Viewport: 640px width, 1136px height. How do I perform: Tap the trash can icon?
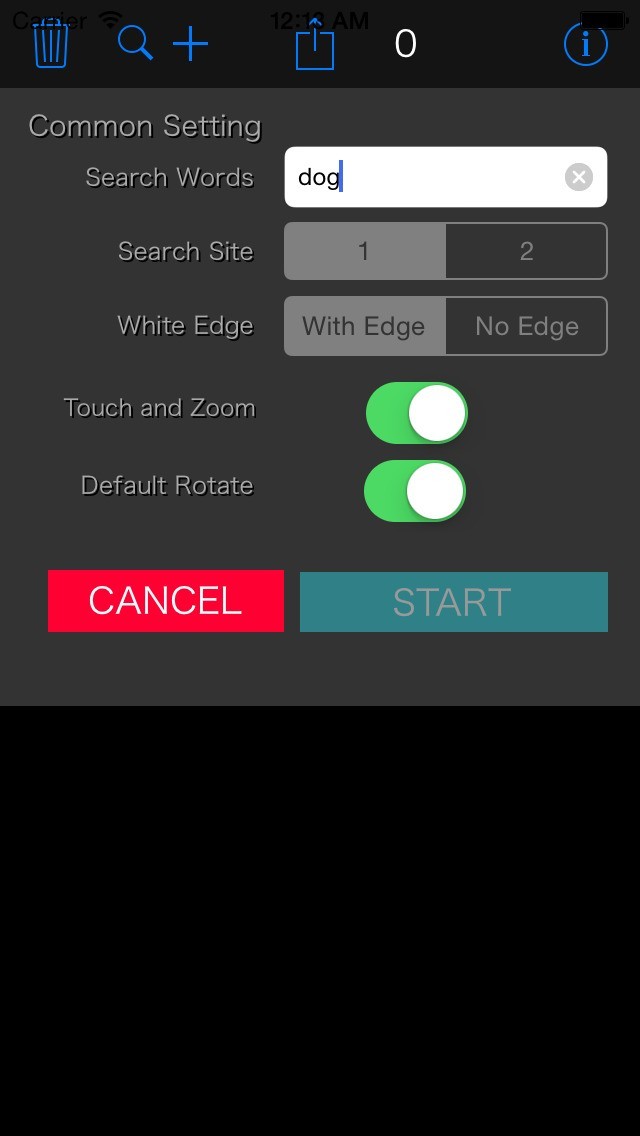(x=50, y=44)
